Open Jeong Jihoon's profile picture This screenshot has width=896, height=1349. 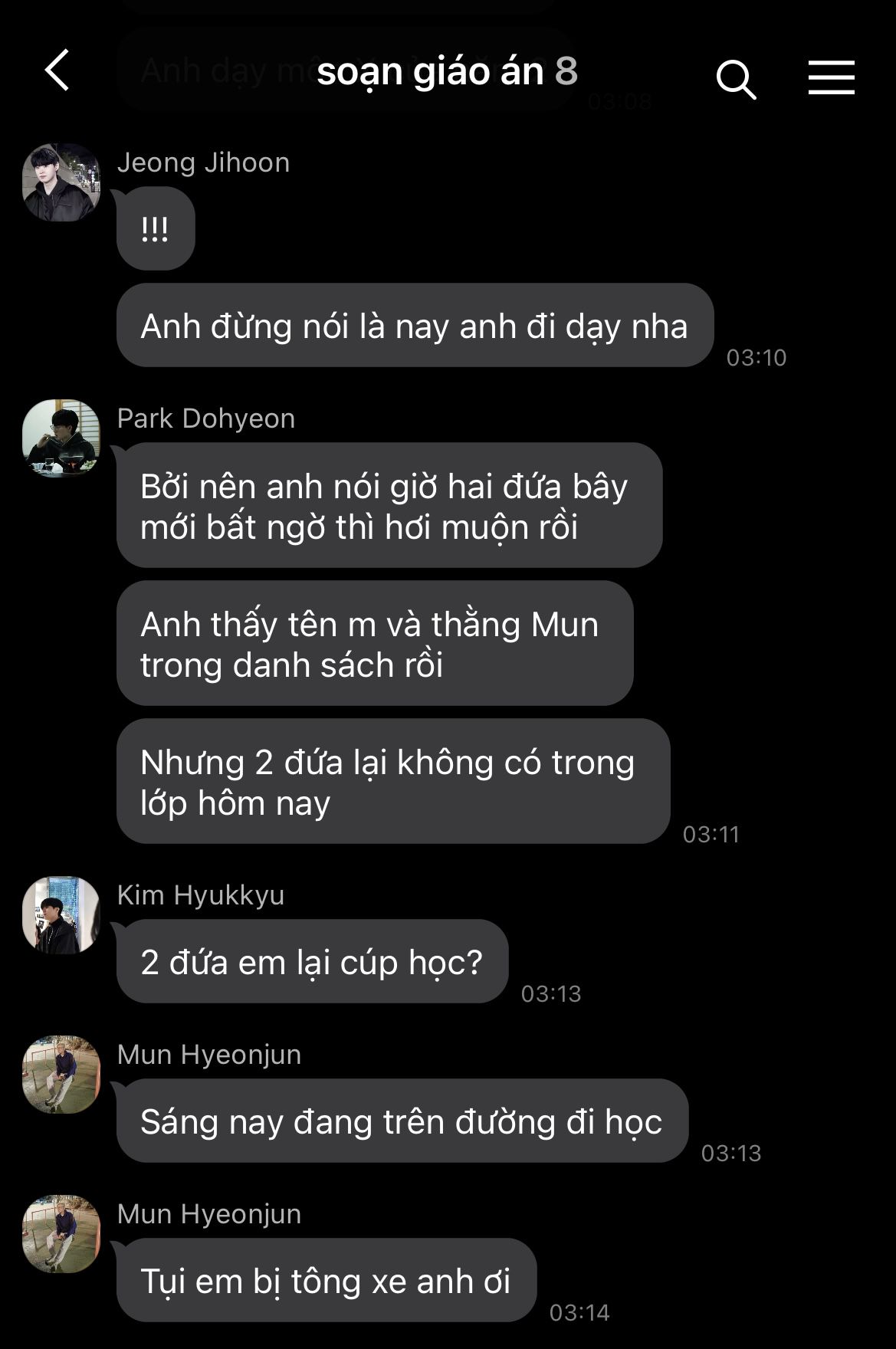pyautogui.click(x=61, y=182)
